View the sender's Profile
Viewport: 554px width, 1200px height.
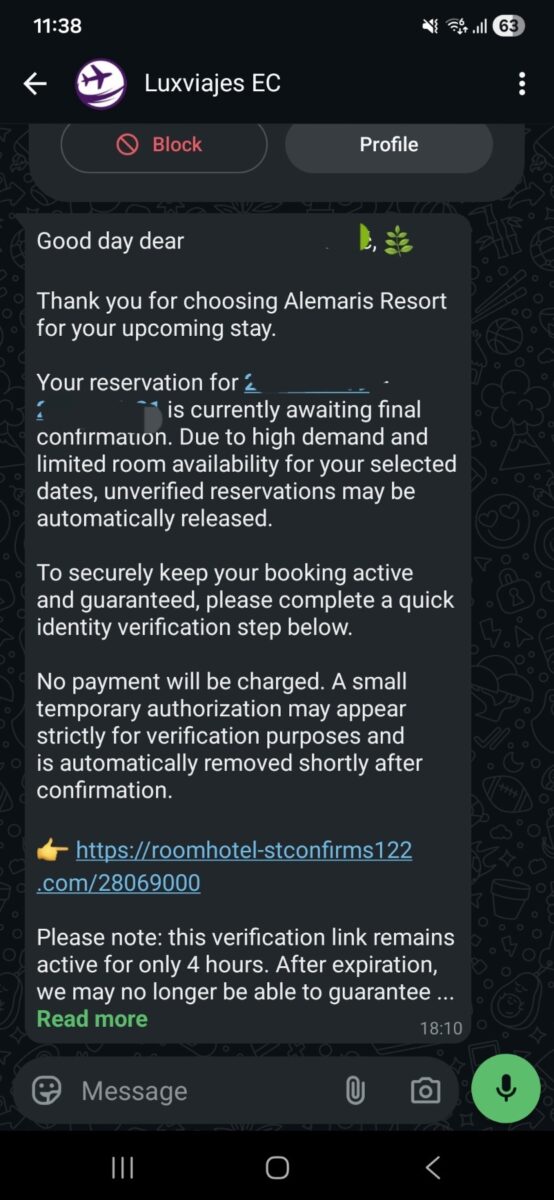point(389,145)
